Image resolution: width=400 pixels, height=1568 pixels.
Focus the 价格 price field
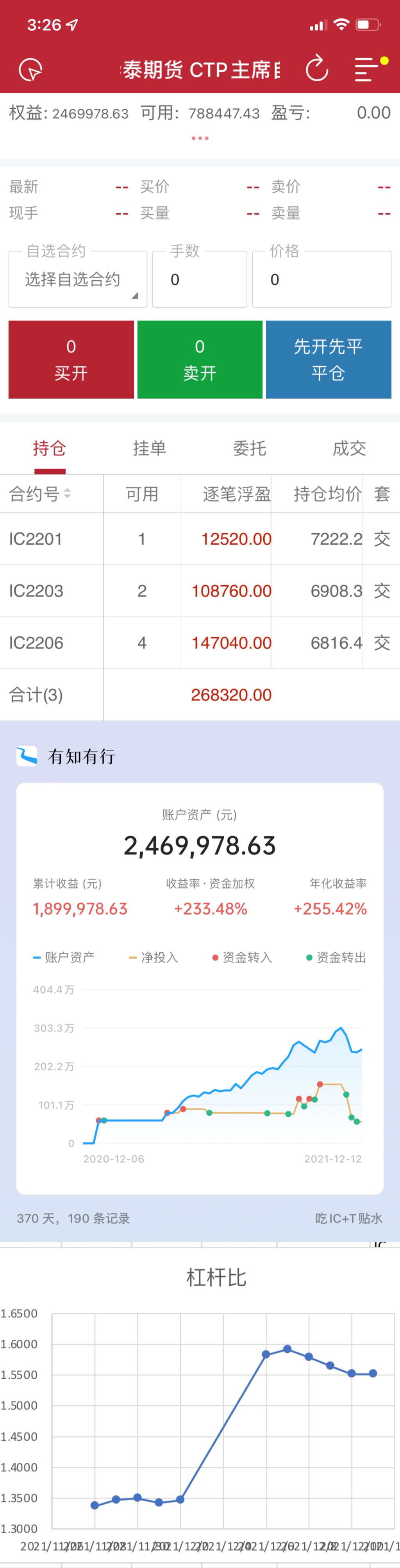click(x=321, y=280)
